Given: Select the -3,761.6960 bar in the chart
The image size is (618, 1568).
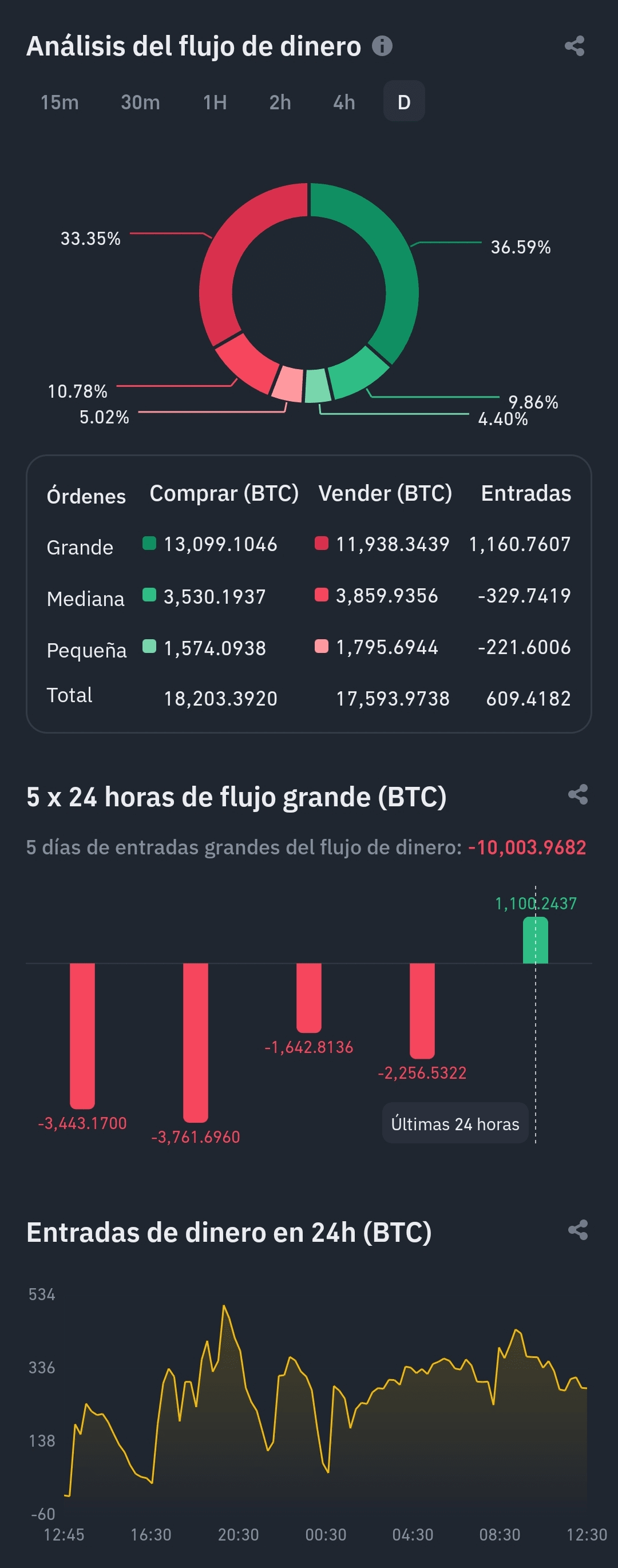Looking at the screenshot, I should point(196,1041).
